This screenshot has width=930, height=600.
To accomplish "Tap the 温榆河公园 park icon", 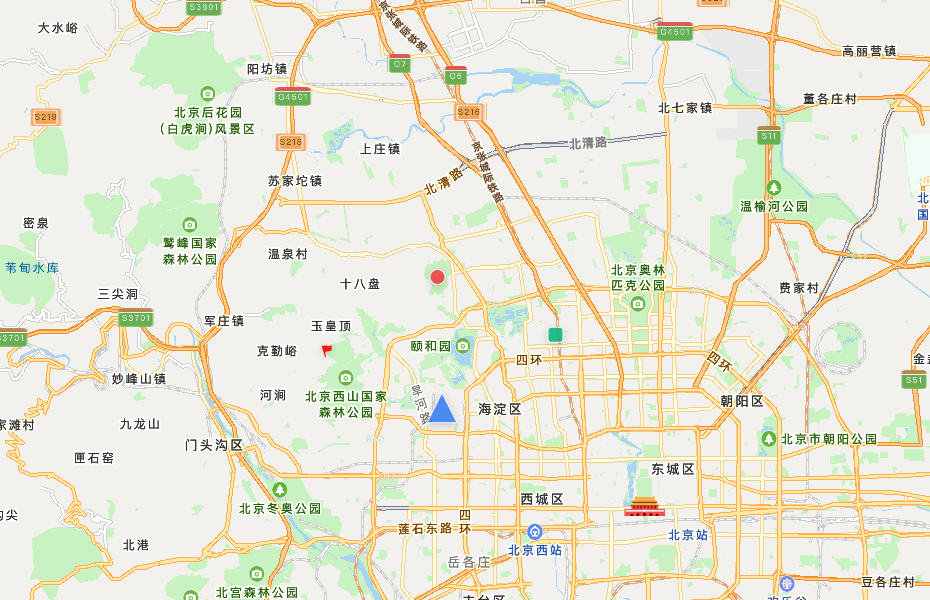I will click(x=773, y=188).
